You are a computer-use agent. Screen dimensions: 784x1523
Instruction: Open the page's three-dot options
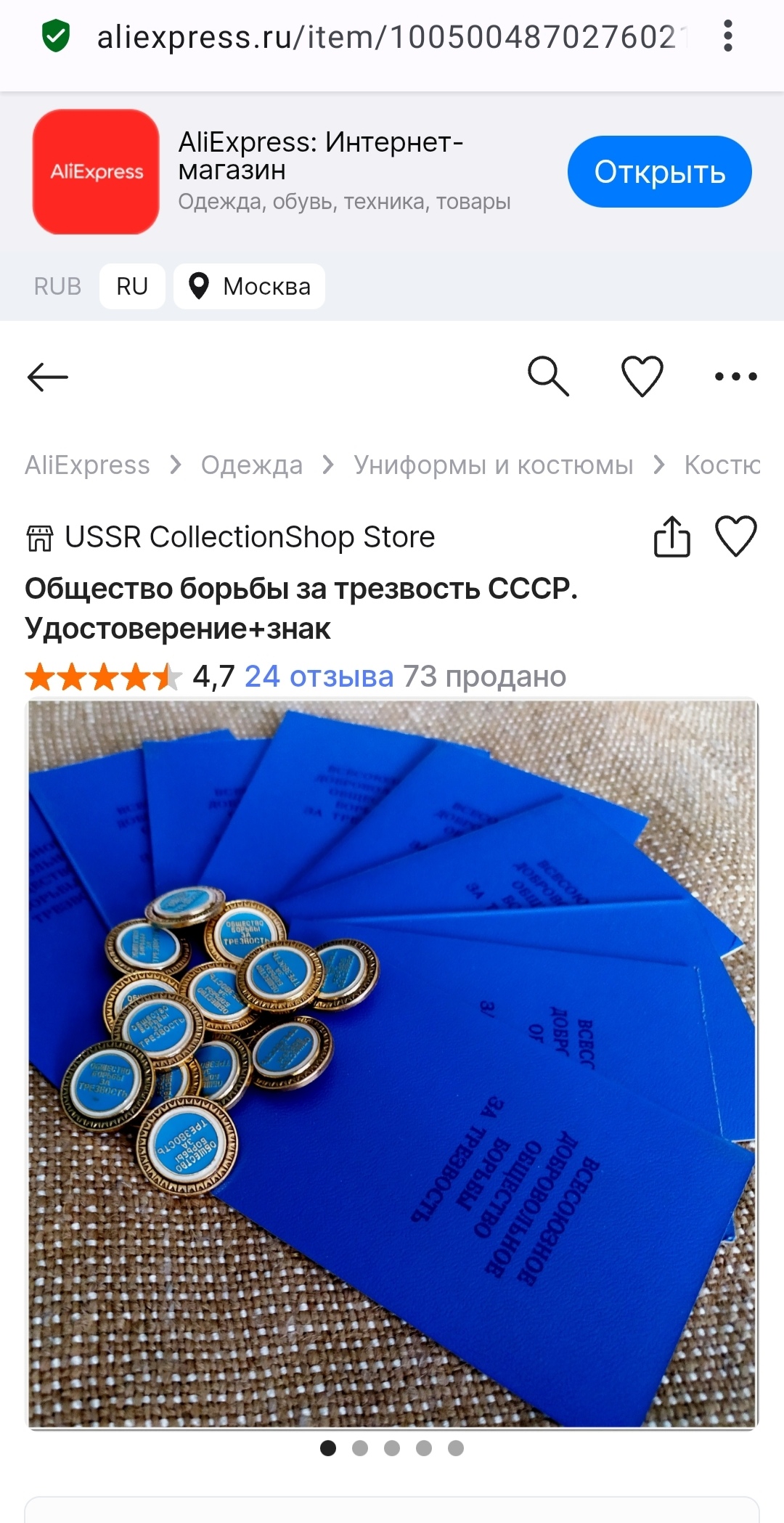coord(735,376)
